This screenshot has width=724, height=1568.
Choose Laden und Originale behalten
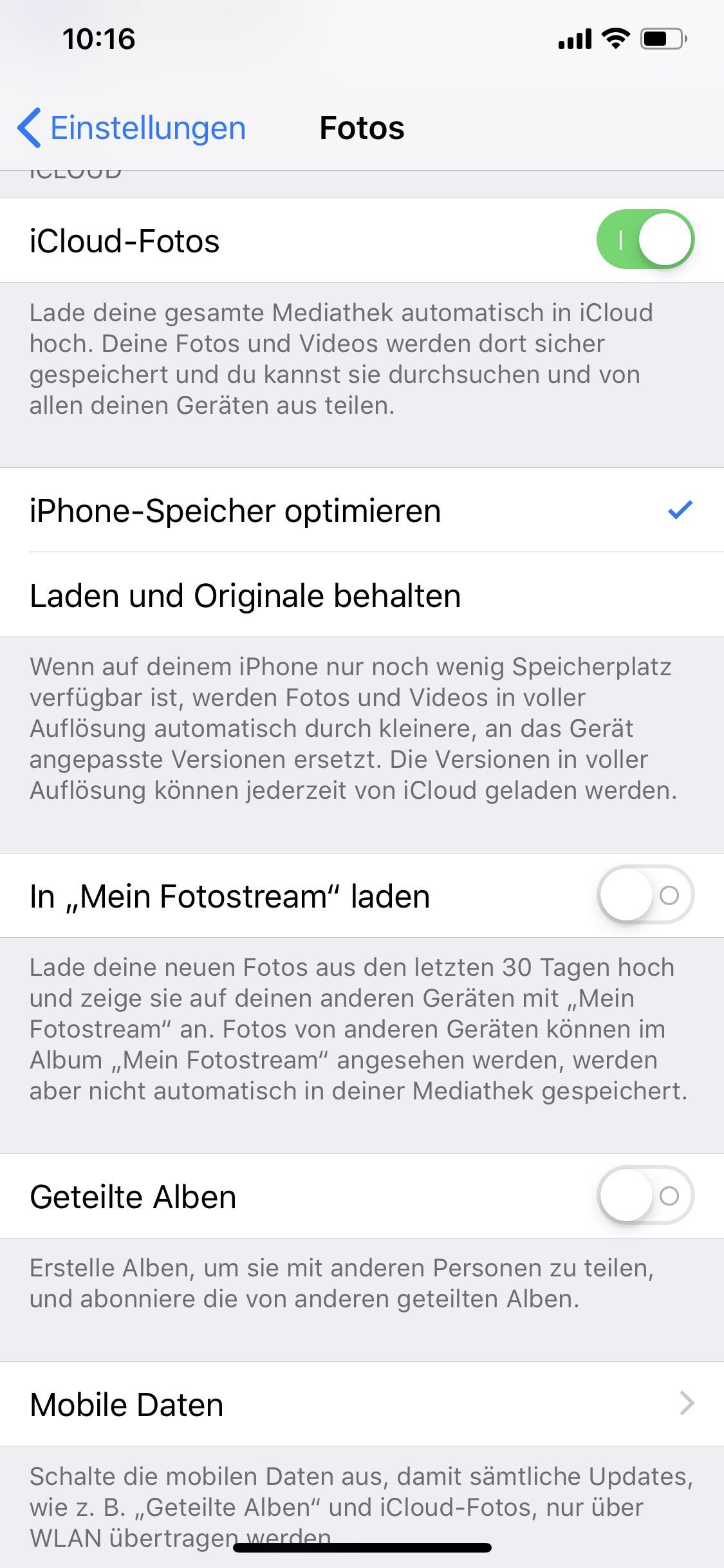tap(362, 595)
